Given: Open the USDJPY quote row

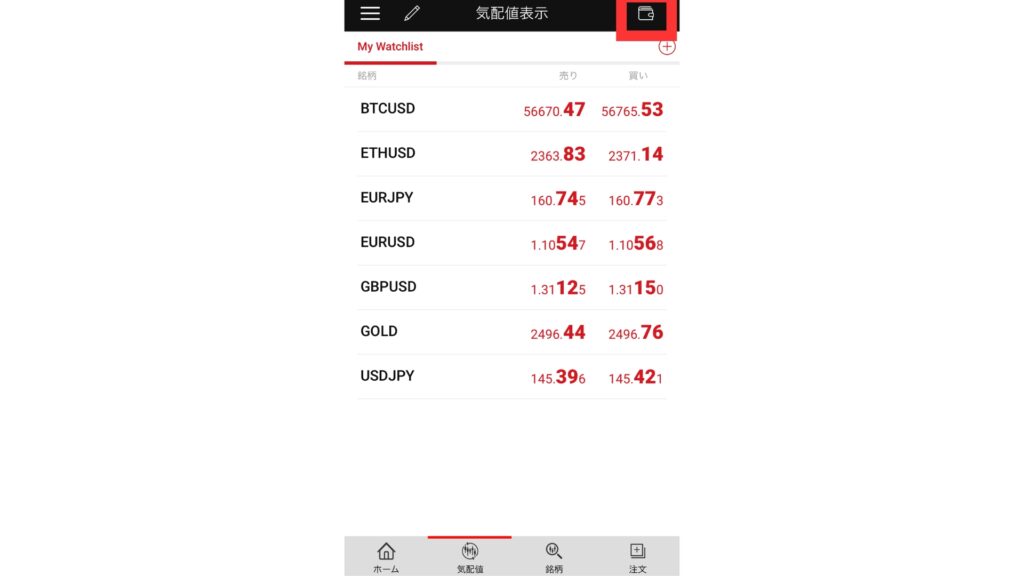Looking at the screenshot, I should [x=511, y=376].
